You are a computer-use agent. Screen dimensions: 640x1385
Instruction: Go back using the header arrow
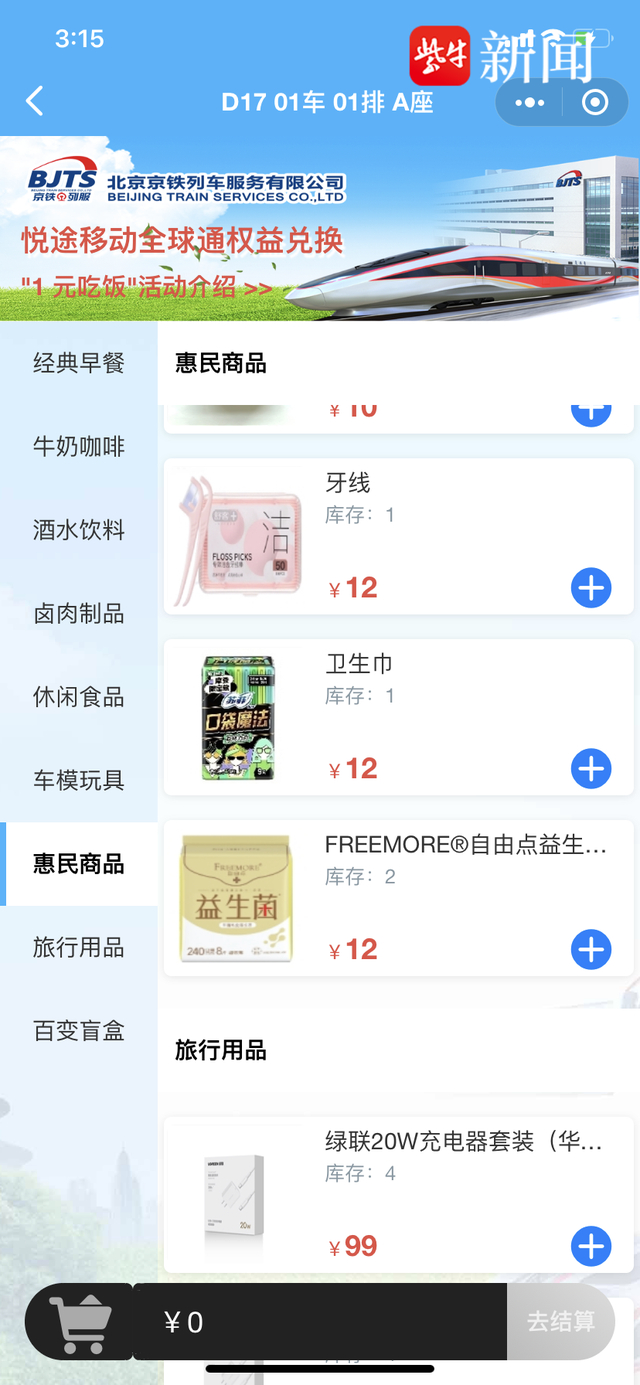point(35,101)
